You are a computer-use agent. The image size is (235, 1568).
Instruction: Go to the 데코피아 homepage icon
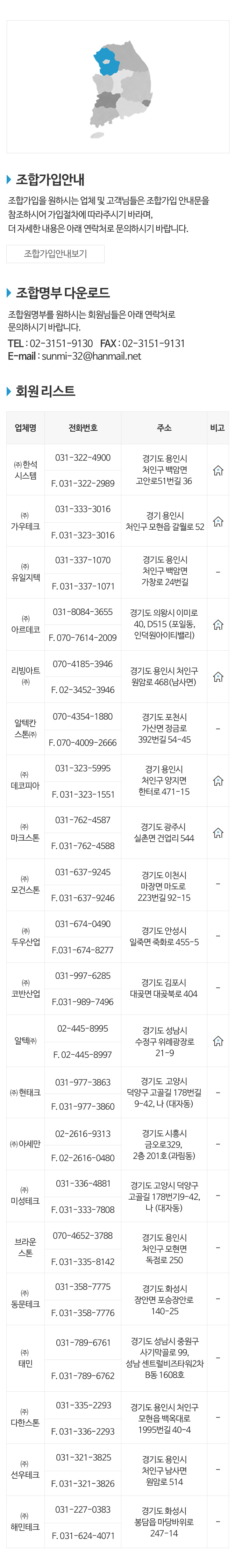click(218, 781)
